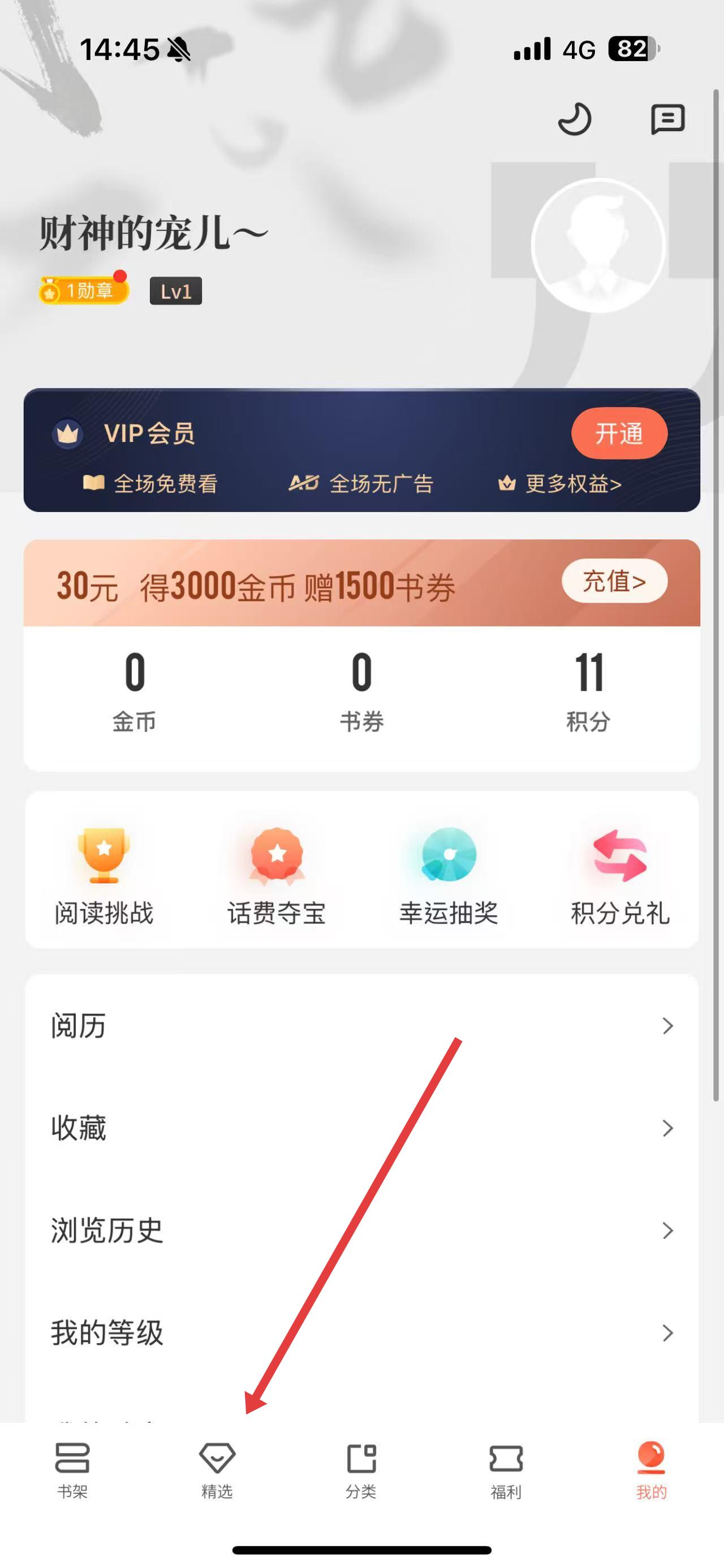The image size is (724, 1568).
Task: Open 话费夺宝
Action: pos(277,874)
